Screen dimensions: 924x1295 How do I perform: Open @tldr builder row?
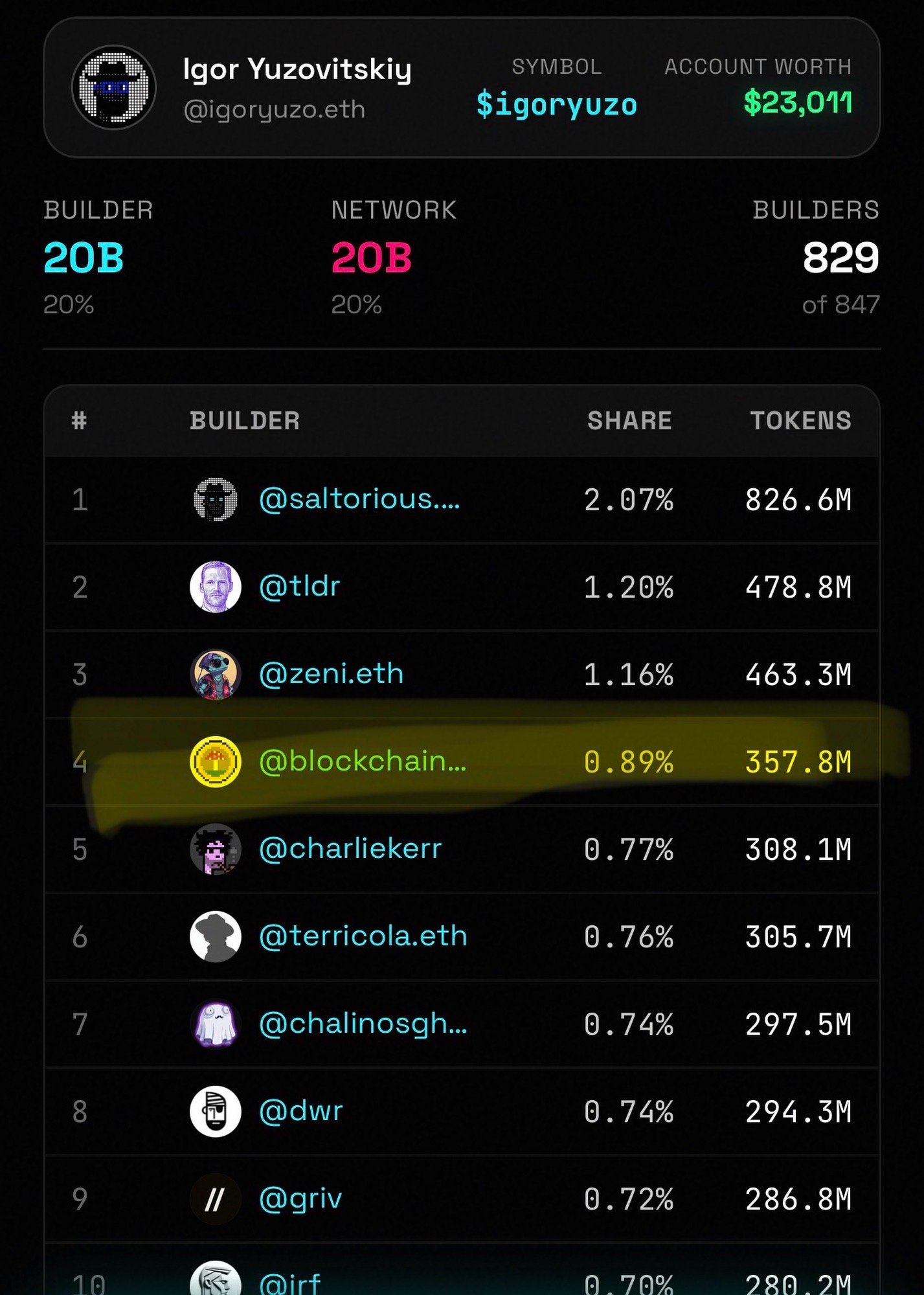(x=299, y=587)
